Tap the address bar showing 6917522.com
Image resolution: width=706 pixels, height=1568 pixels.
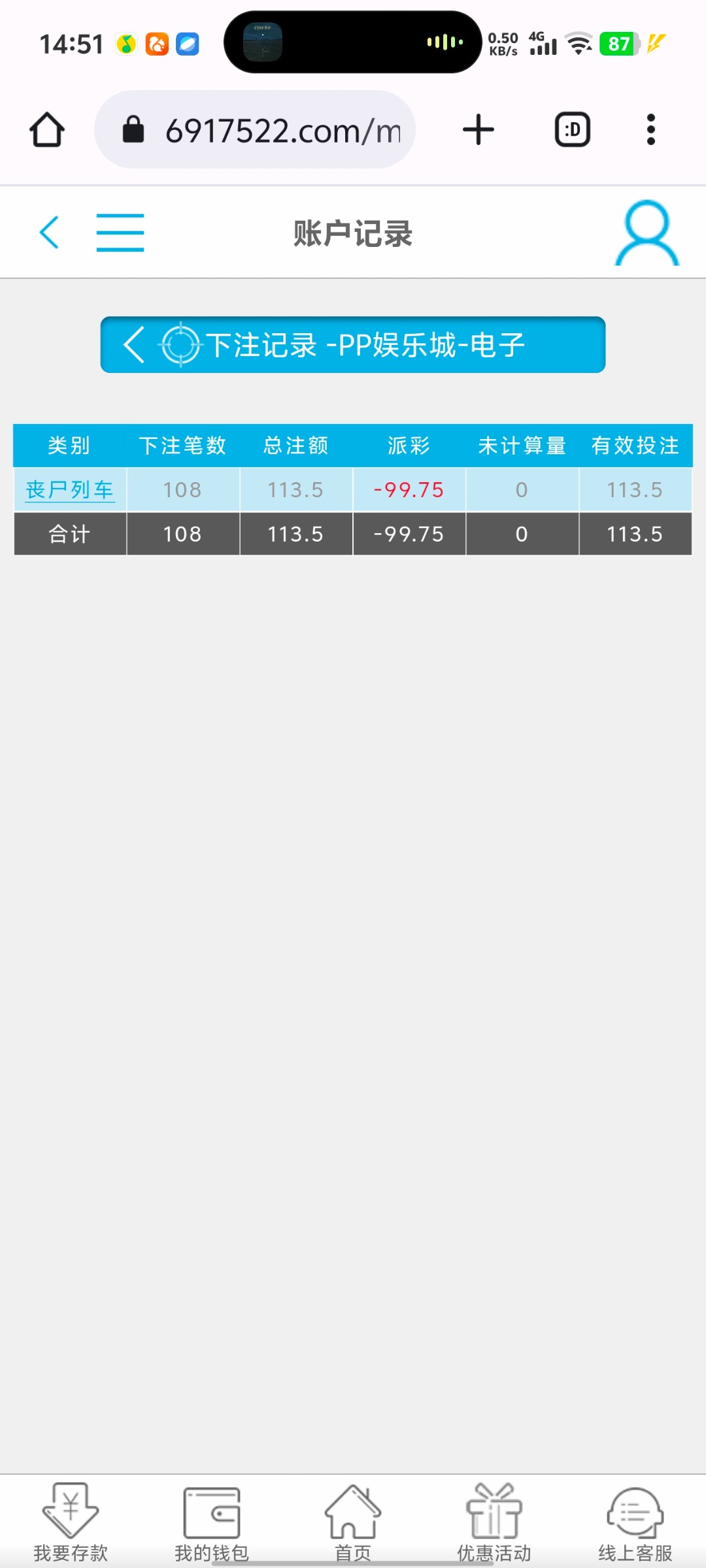(x=281, y=129)
